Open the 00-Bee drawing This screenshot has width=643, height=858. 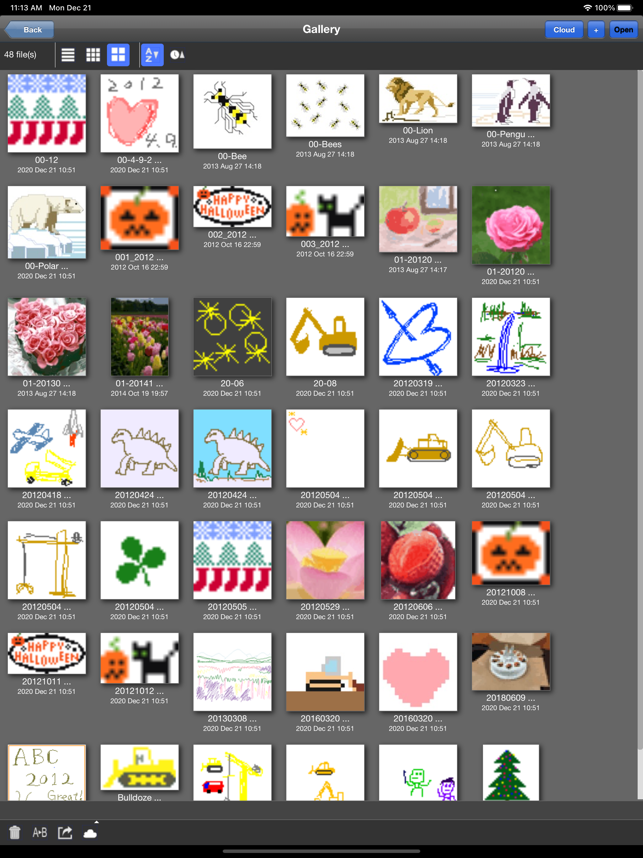tap(232, 112)
